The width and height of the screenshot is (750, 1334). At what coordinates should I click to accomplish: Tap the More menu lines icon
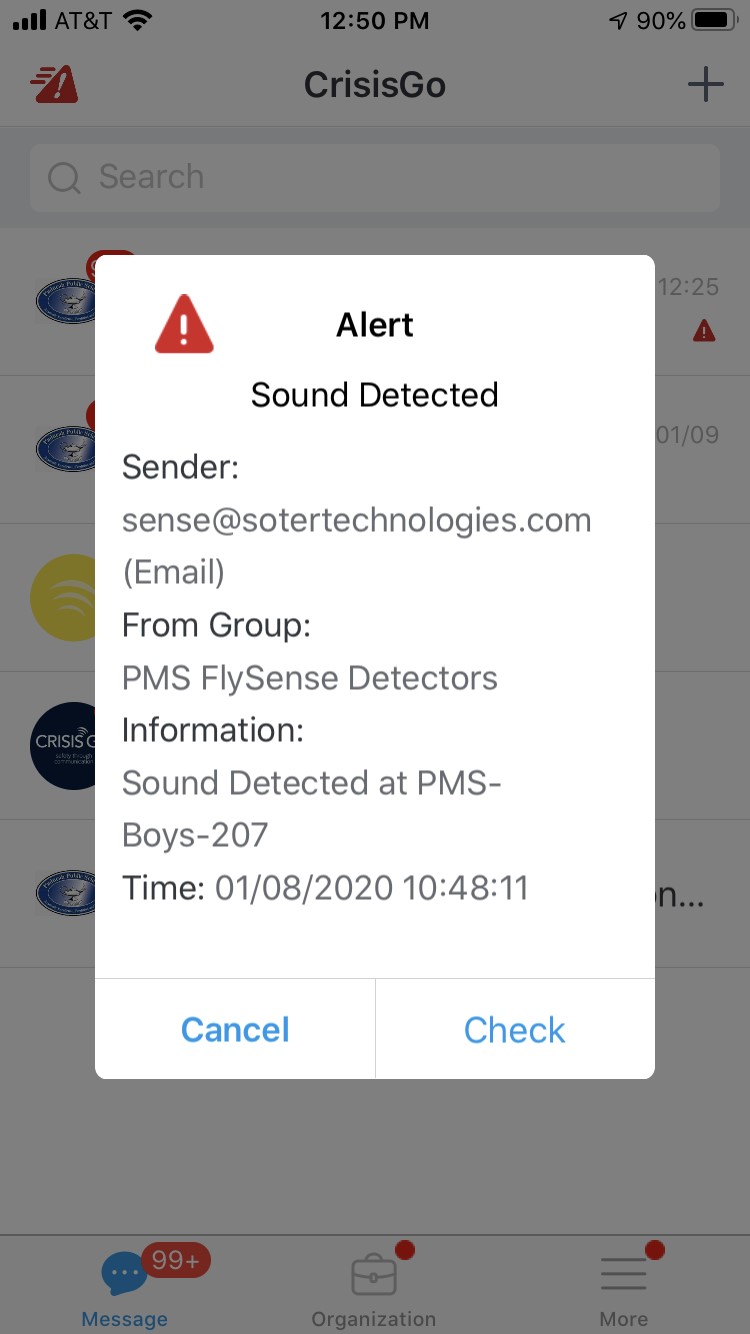click(623, 1273)
